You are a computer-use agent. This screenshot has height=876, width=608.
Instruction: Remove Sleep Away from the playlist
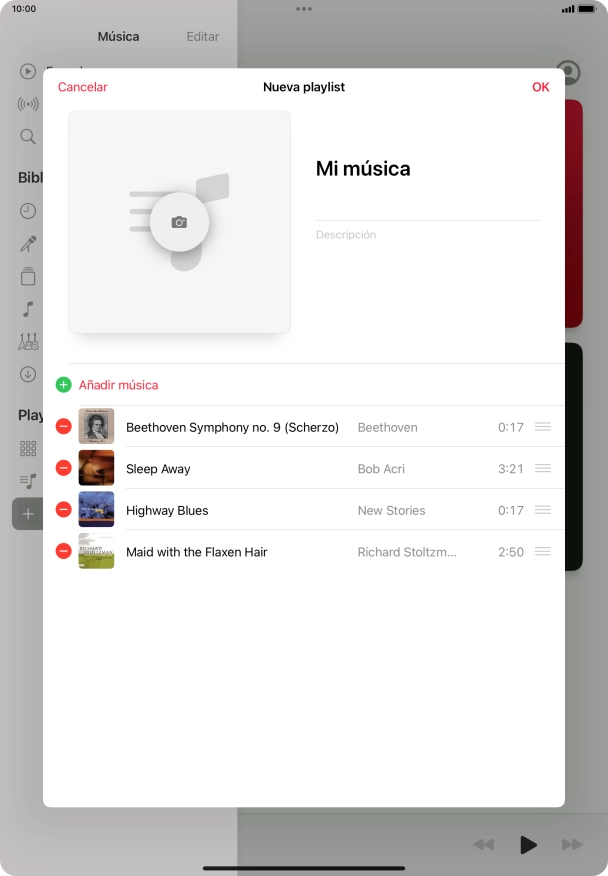point(63,468)
